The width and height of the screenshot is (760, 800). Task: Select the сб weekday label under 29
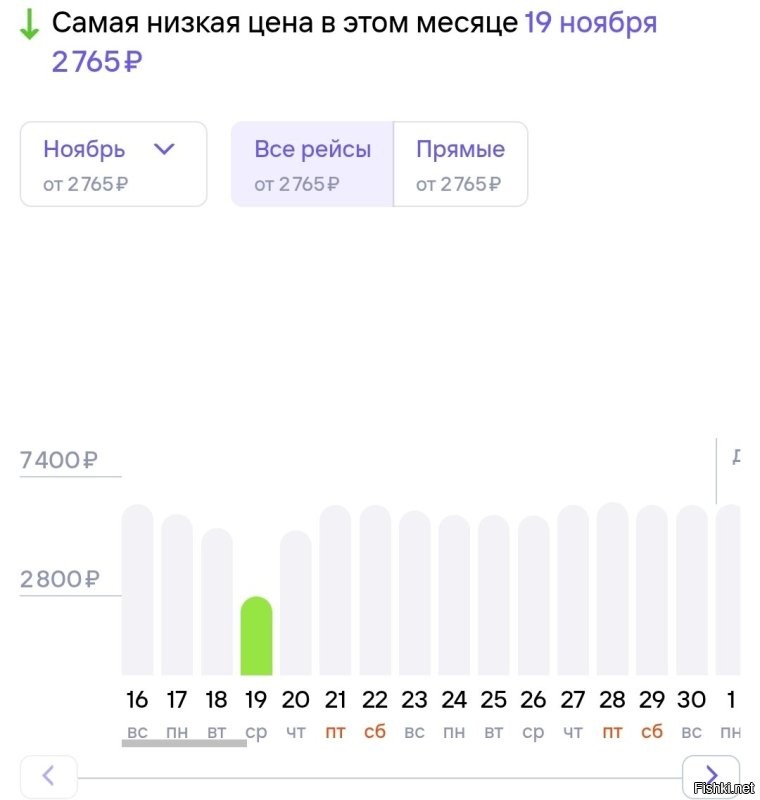click(651, 731)
